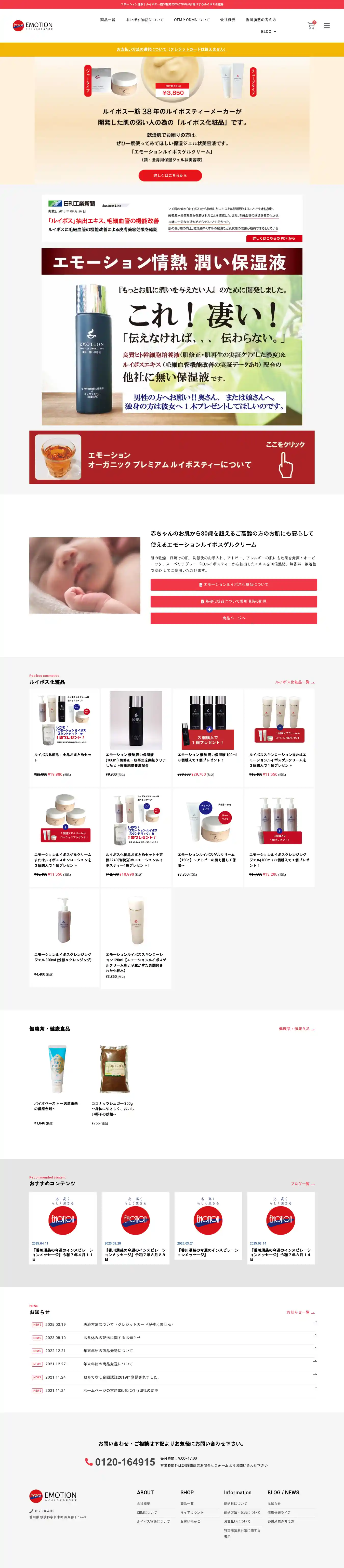Open the hamburger menu
This screenshot has height=1568, width=344.
pyautogui.click(x=327, y=26)
